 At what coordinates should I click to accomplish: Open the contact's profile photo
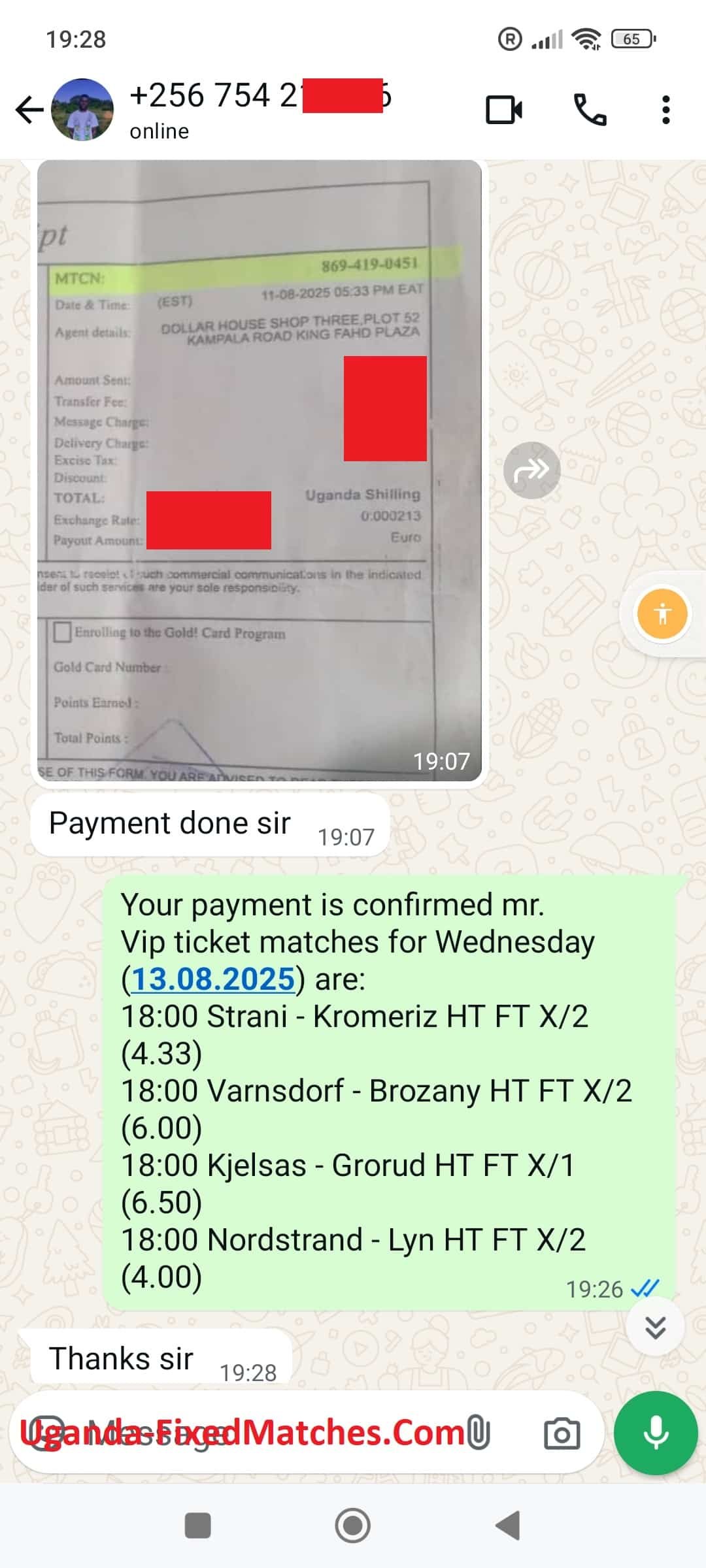point(82,110)
